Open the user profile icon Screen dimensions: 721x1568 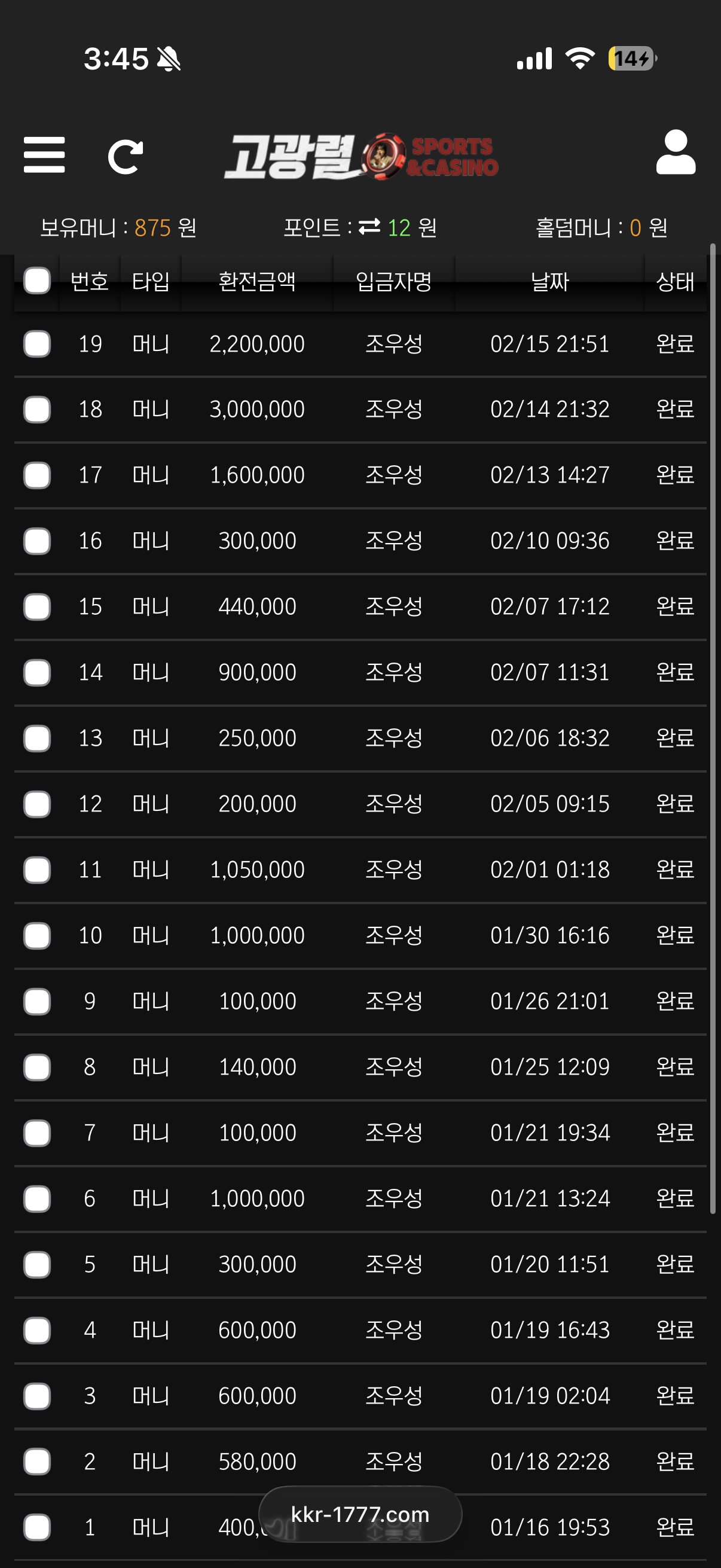click(x=676, y=152)
